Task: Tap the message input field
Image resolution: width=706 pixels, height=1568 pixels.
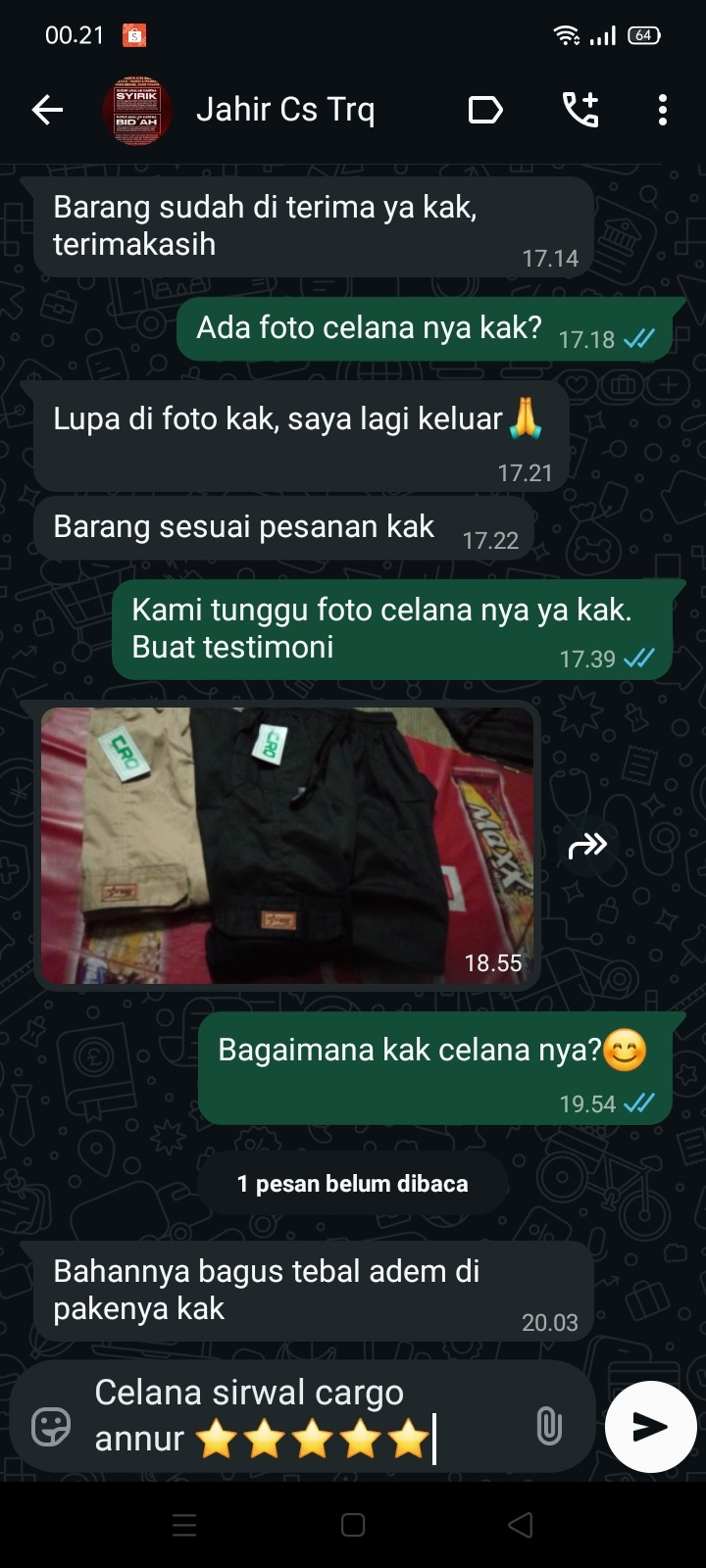Action: coord(294,1415)
